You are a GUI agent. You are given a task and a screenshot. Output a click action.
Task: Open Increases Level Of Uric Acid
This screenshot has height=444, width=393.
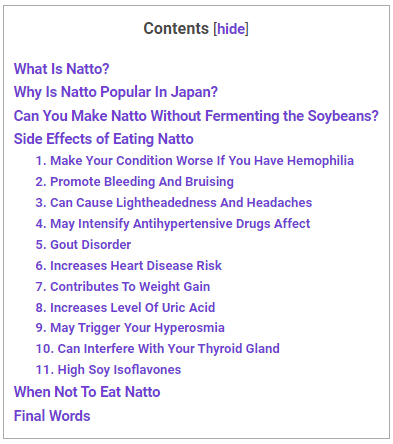pyautogui.click(x=125, y=308)
